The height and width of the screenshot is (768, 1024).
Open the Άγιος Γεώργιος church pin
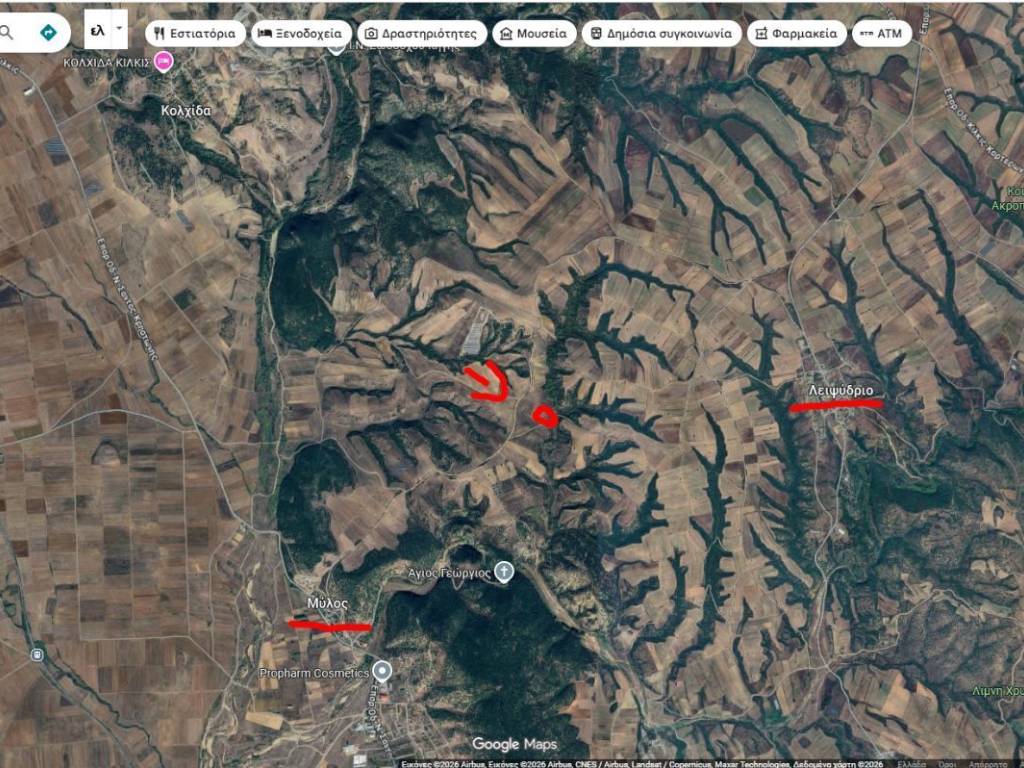point(505,572)
